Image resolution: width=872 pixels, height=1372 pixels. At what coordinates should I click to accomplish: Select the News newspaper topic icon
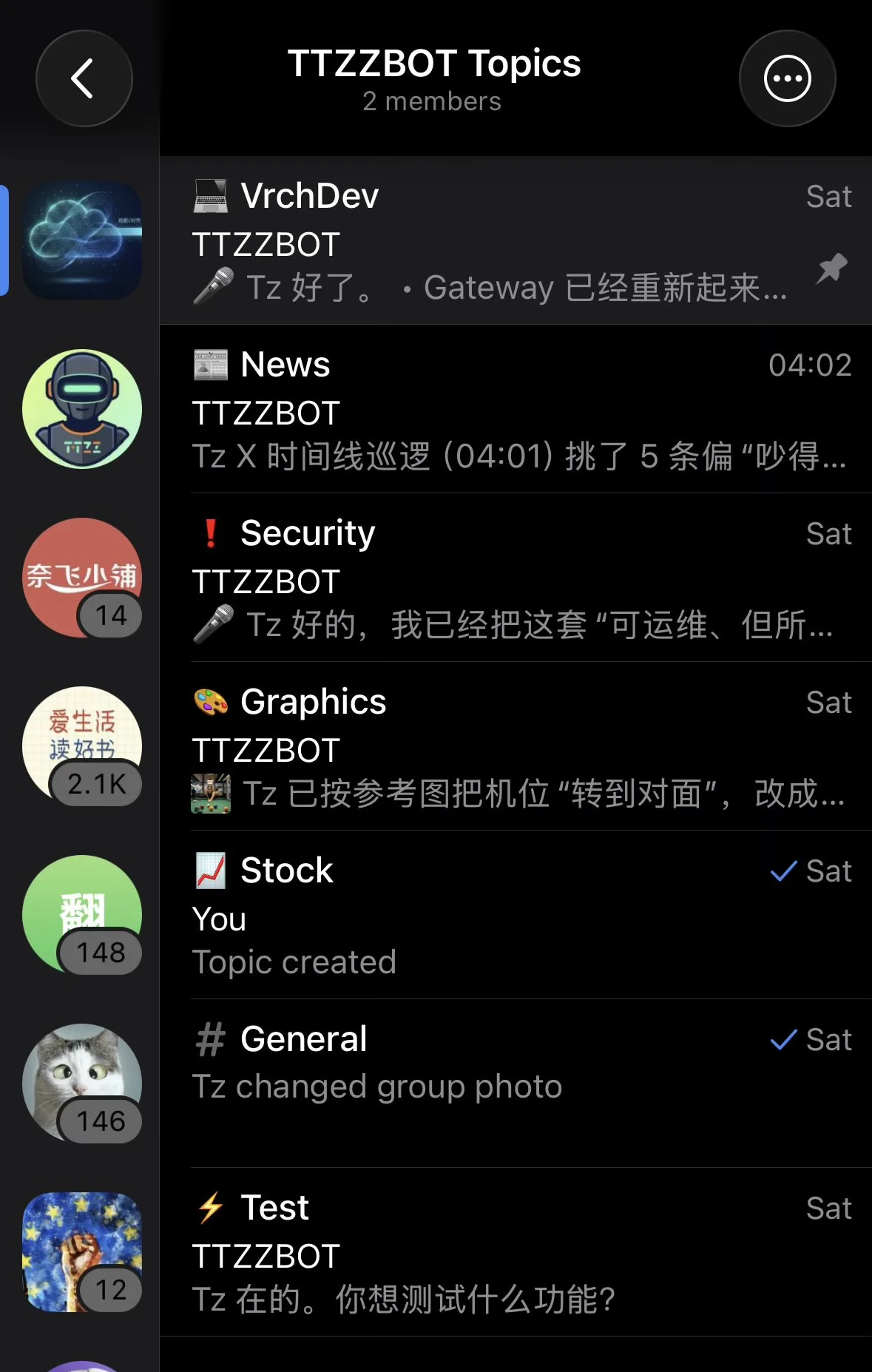click(x=212, y=364)
